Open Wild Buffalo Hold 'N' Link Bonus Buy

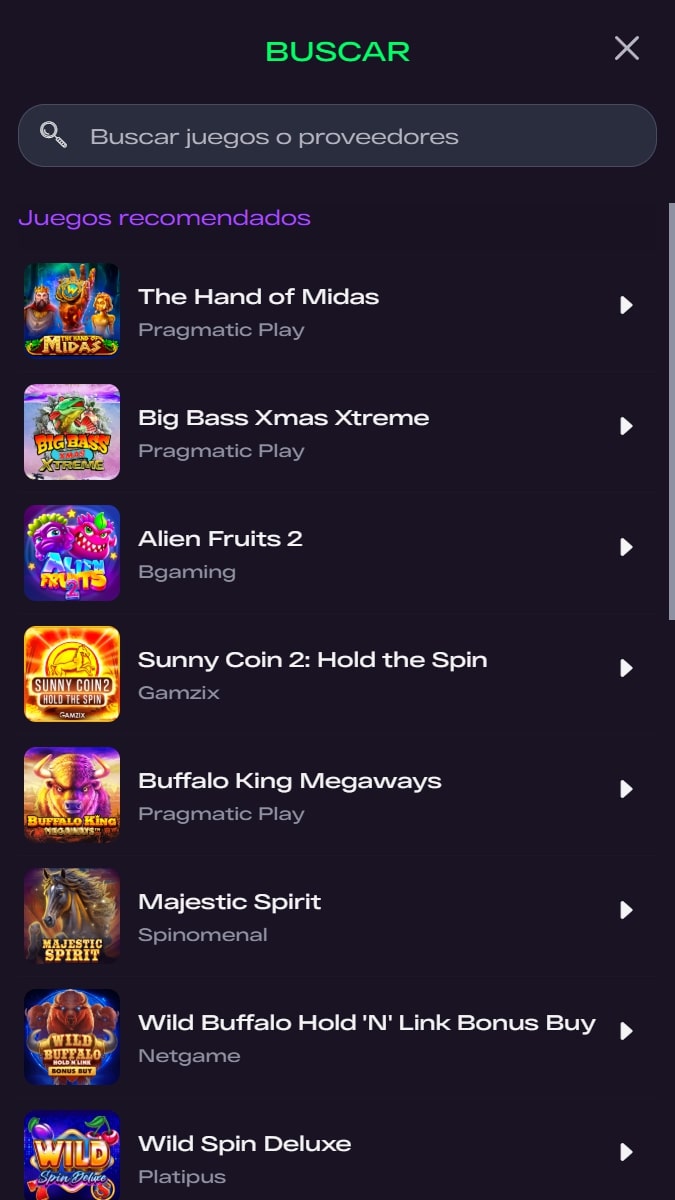point(338,1037)
